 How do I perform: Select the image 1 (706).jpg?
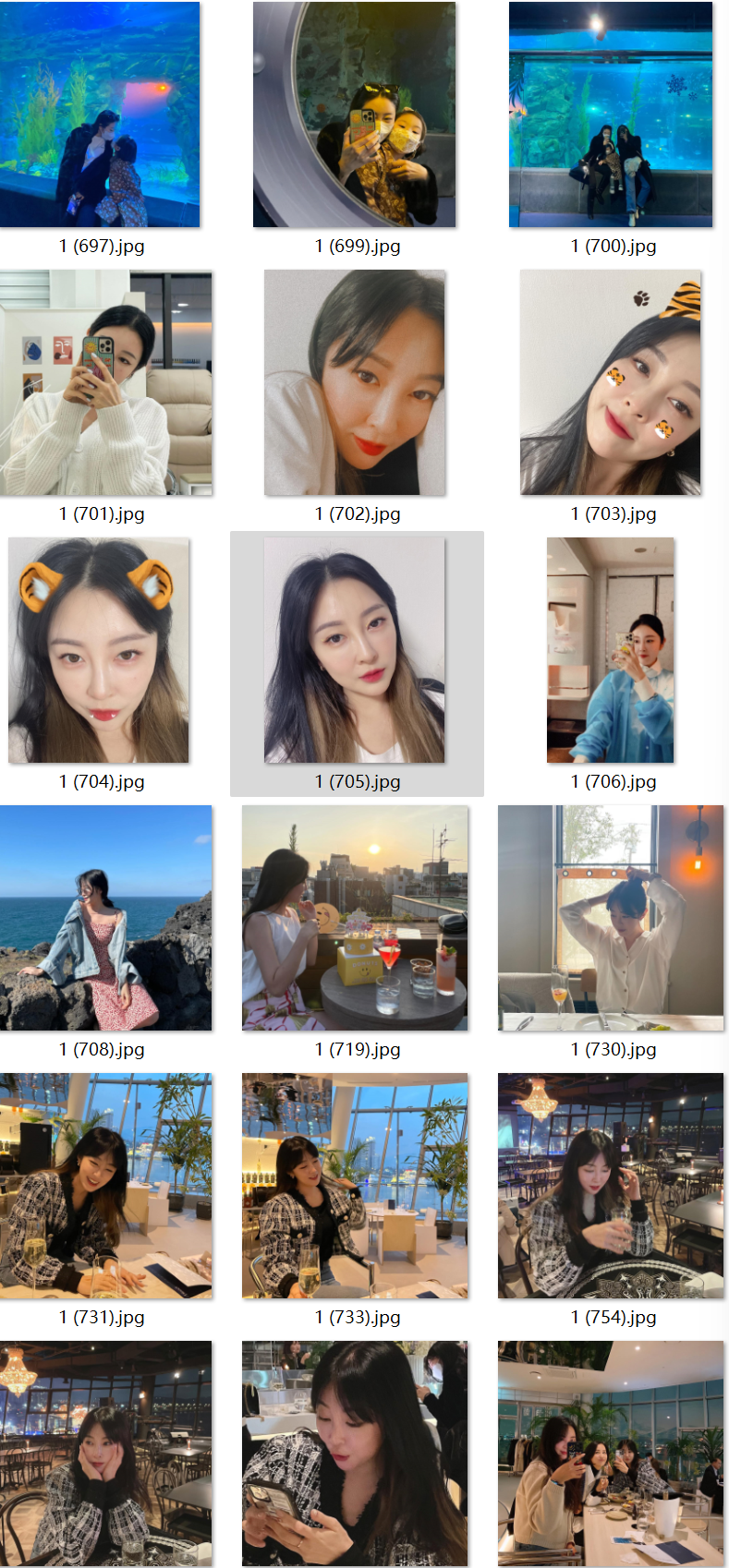pos(611,650)
